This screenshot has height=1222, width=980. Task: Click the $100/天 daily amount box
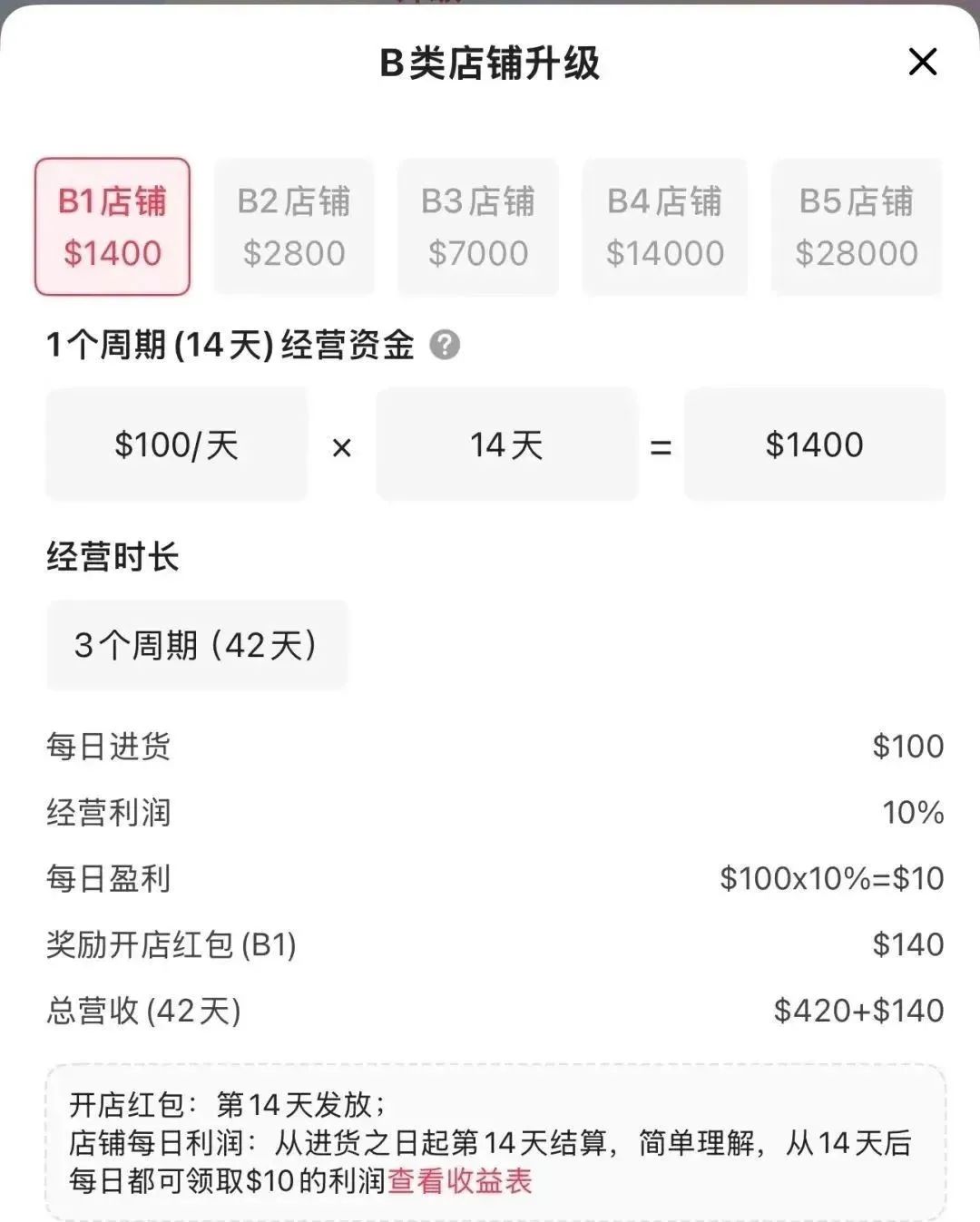pos(176,445)
